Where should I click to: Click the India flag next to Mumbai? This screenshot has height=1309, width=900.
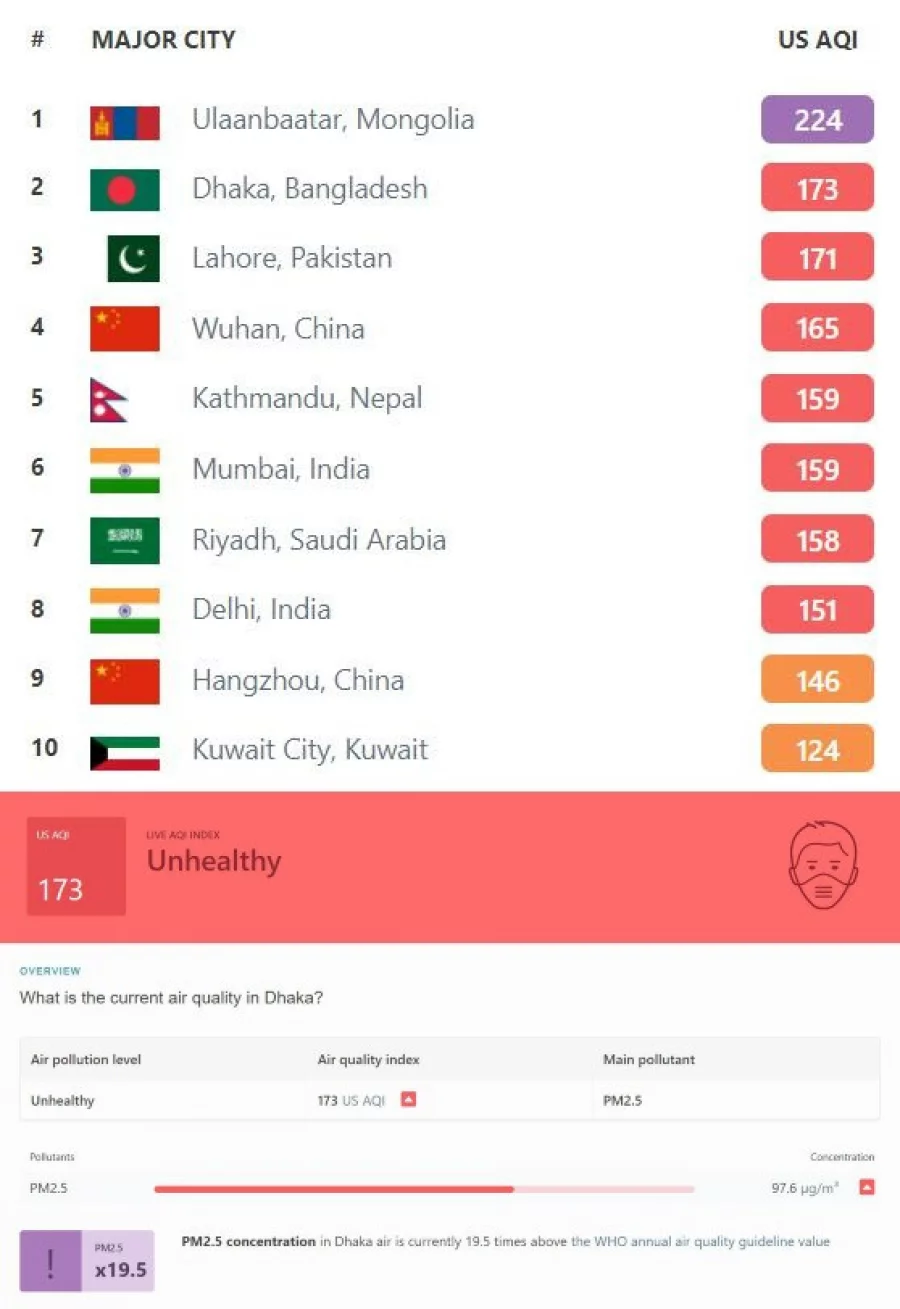pos(124,468)
